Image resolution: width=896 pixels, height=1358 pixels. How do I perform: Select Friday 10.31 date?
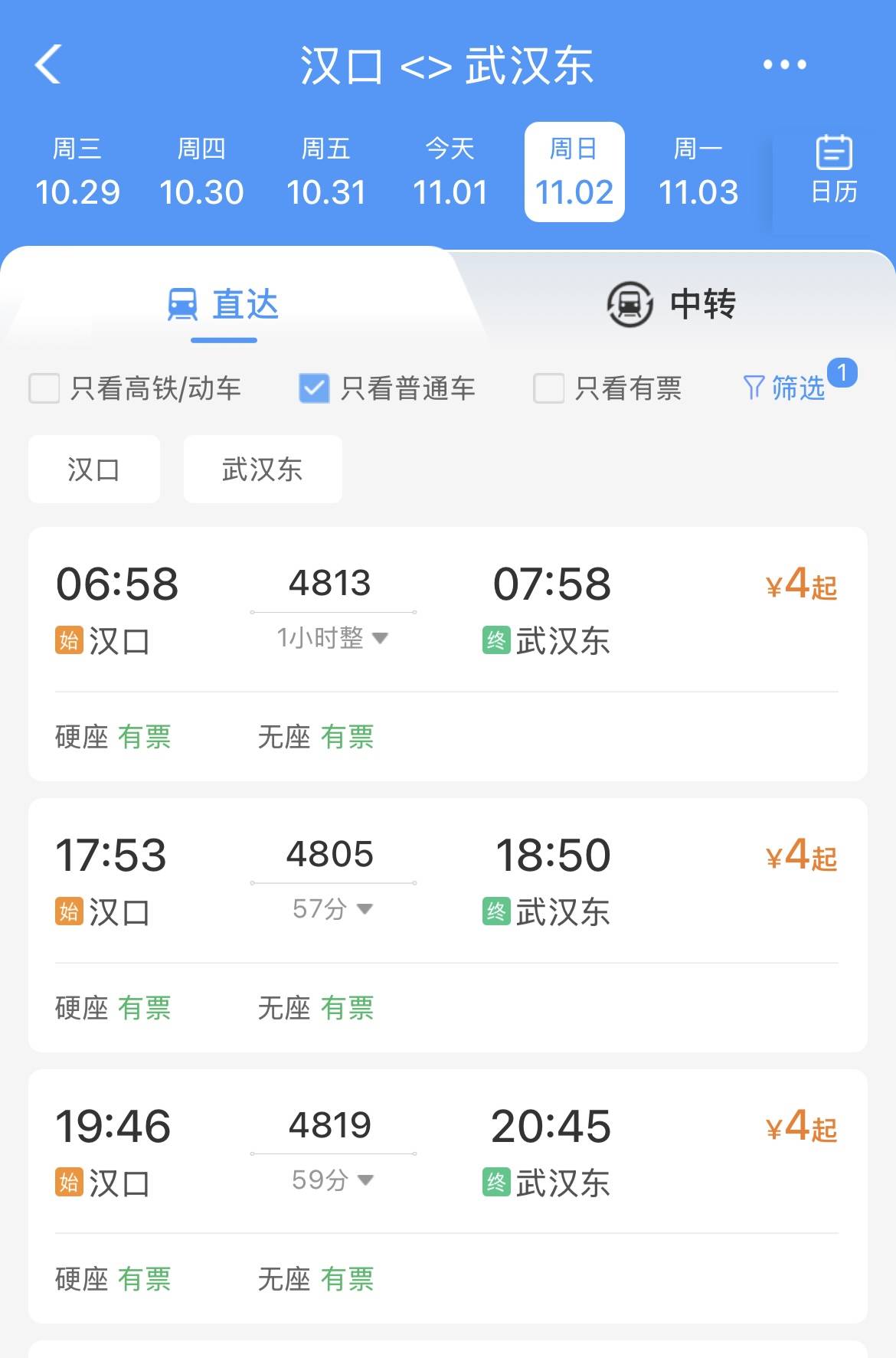coord(326,172)
